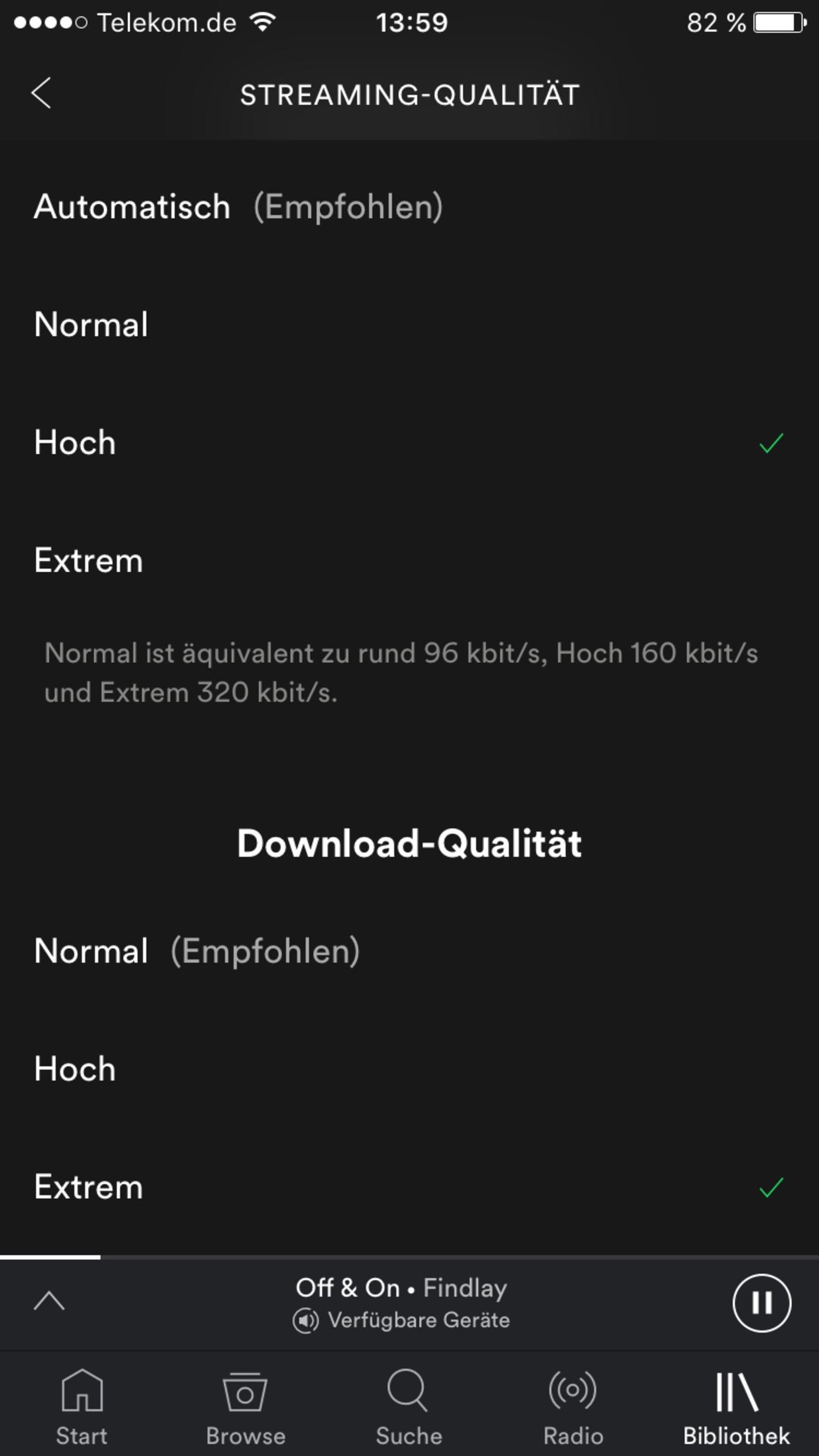Image resolution: width=819 pixels, height=1456 pixels.
Task: Select Hoch under Download-Qualität
Action: click(x=409, y=1069)
